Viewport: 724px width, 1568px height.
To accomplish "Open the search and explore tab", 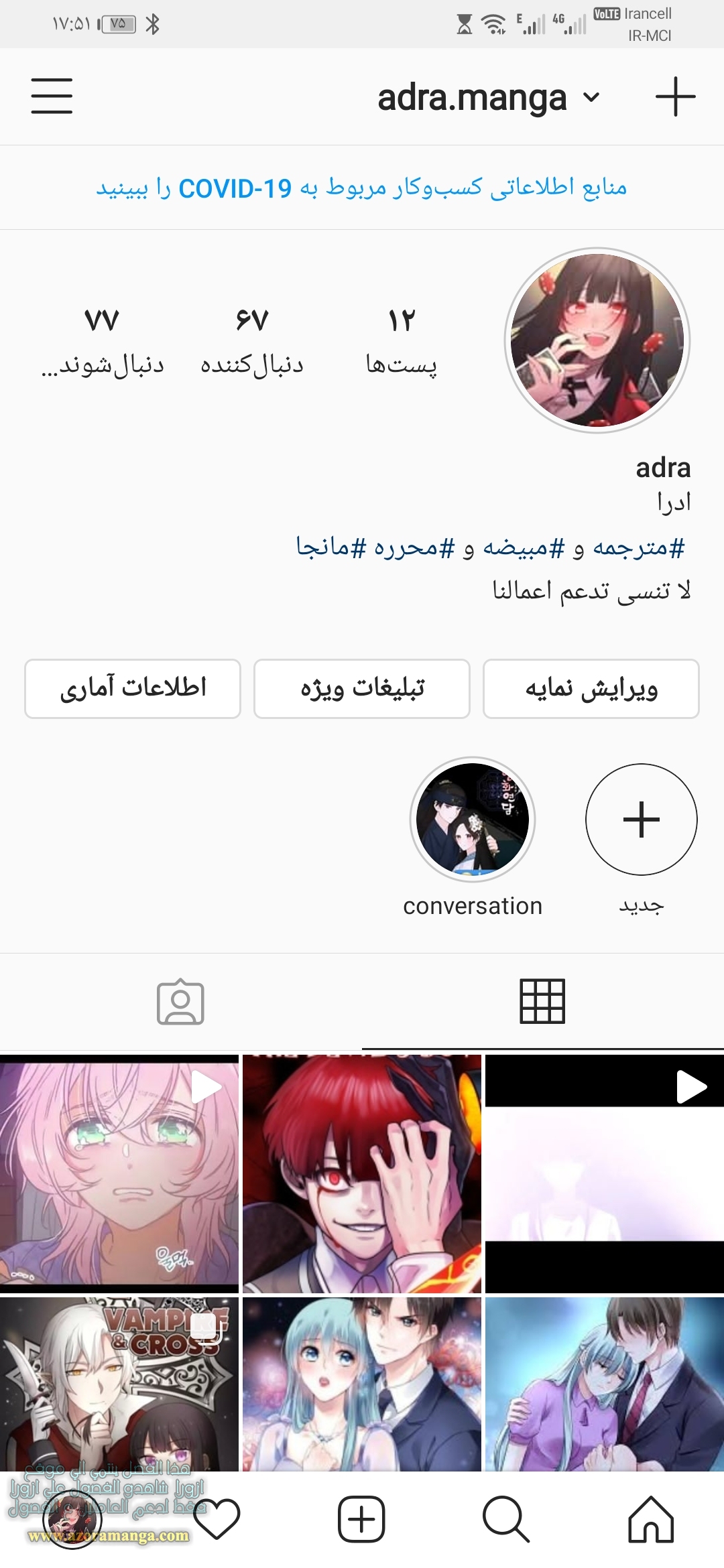I will tap(505, 1520).
